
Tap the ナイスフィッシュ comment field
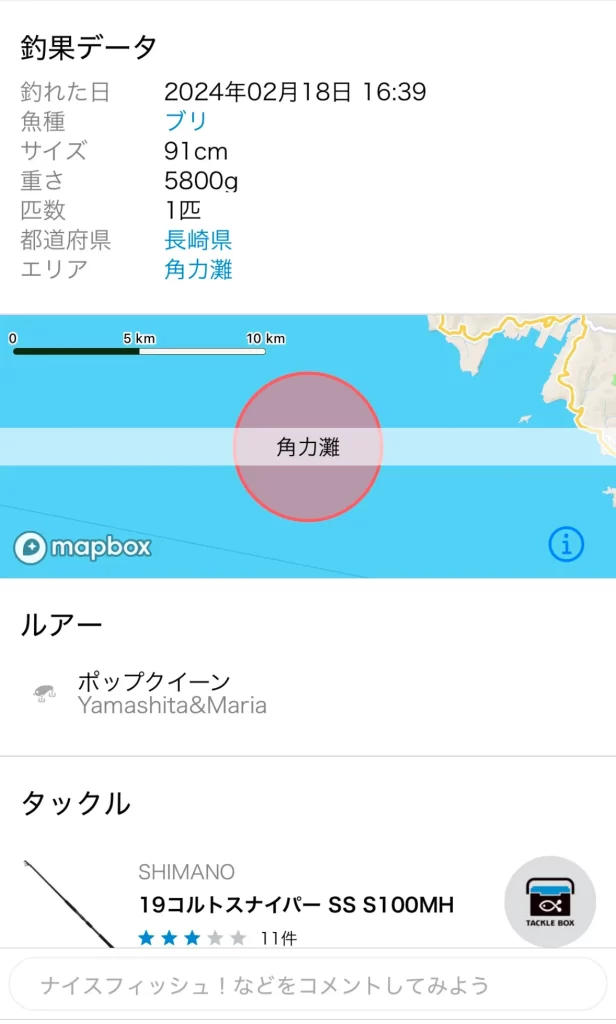coord(307,985)
